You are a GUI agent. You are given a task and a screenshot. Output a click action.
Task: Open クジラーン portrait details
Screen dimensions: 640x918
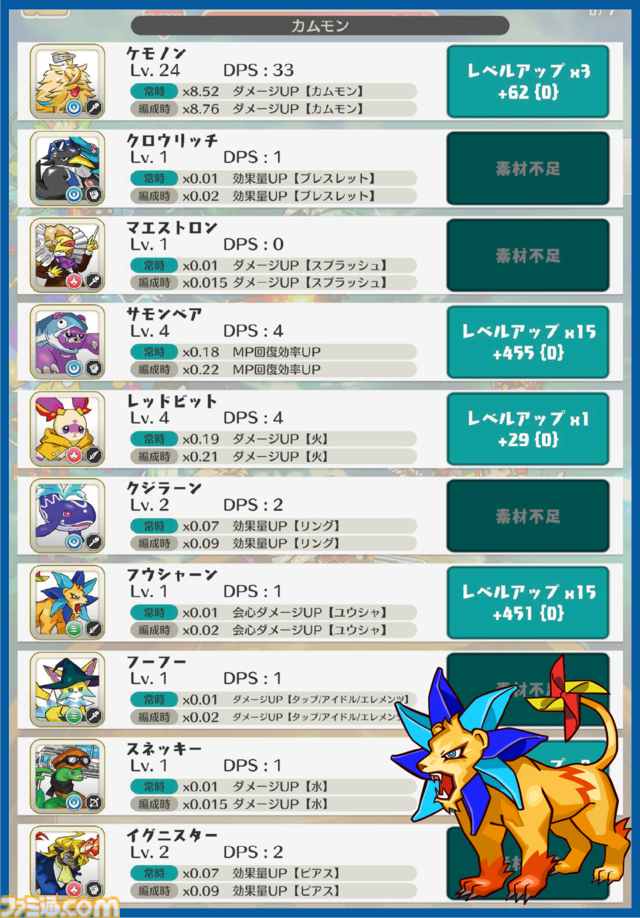click(x=66, y=516)
